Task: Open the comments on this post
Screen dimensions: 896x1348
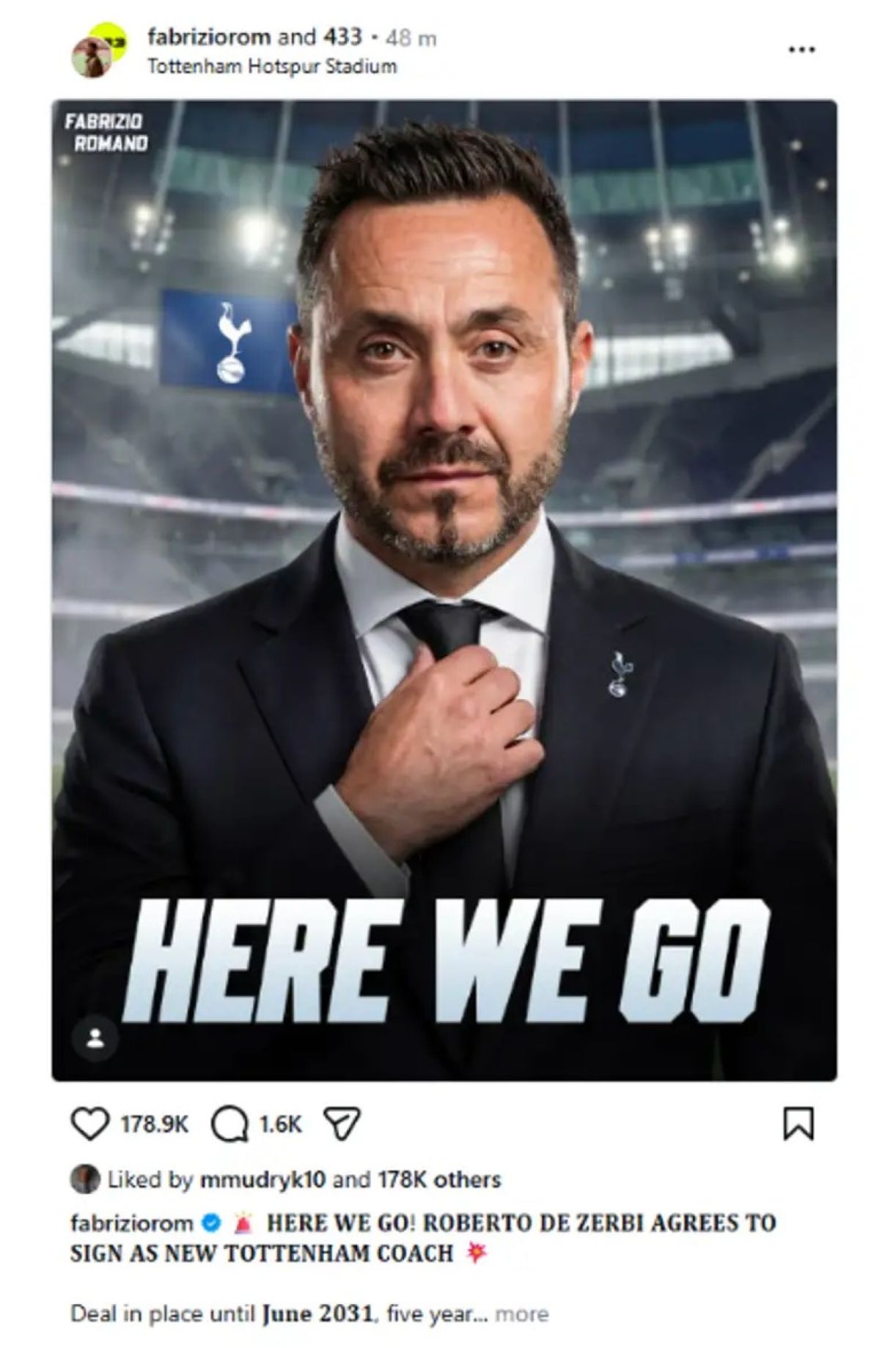Action: [x=229, y=1124]
